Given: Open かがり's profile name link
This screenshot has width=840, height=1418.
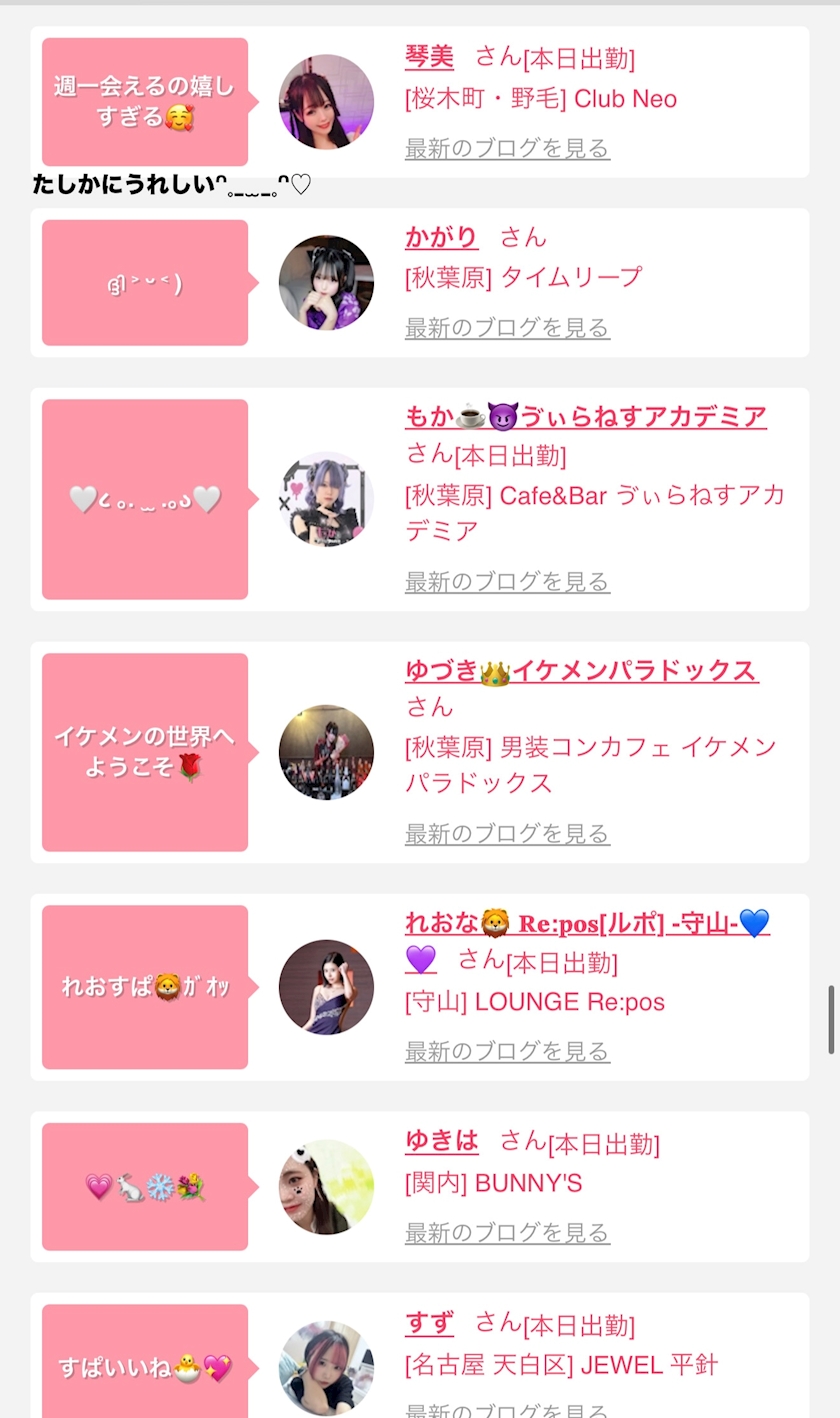Looking at the screenshot, I should pos(441,238).
